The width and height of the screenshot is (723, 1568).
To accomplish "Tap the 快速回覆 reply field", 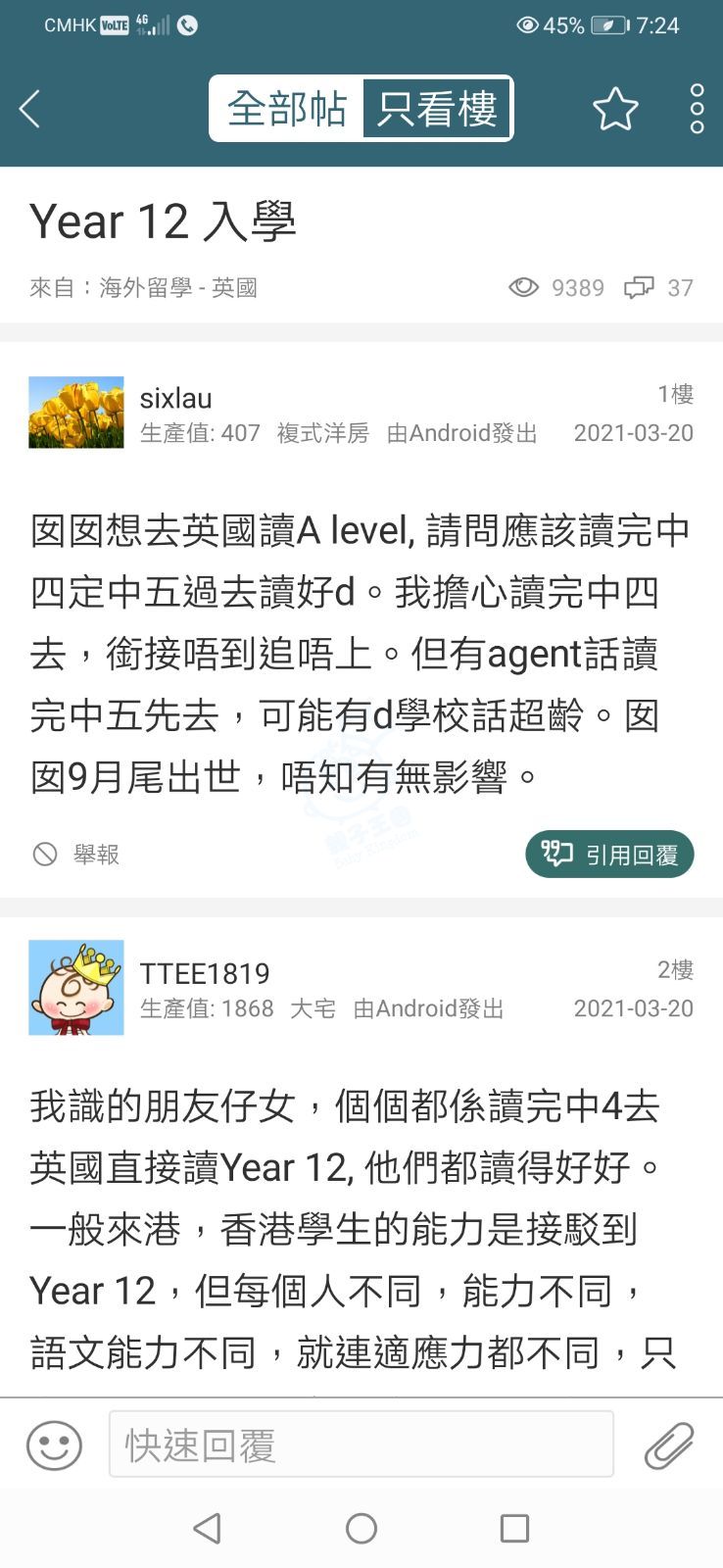I will click(x=361, y=1445).
